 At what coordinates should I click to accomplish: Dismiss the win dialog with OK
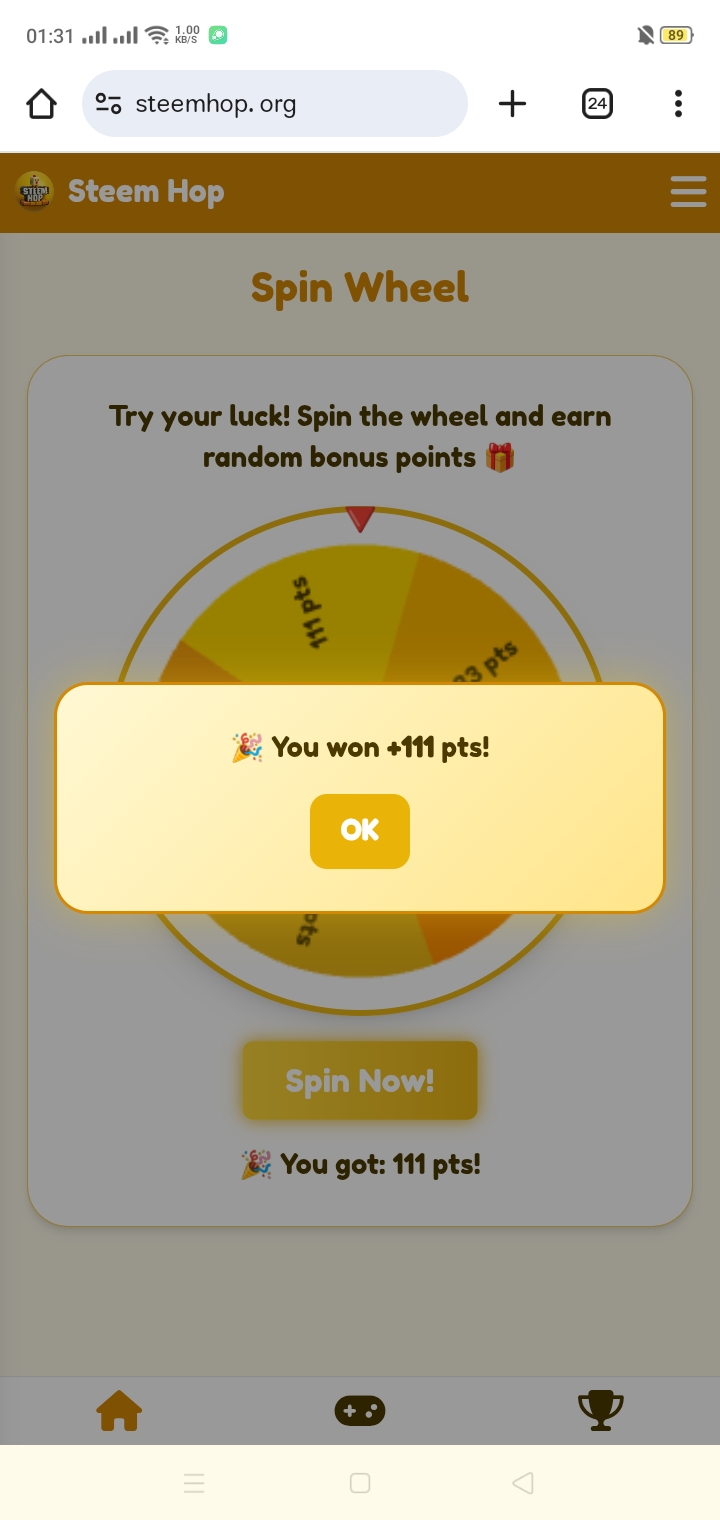point(360,831)
